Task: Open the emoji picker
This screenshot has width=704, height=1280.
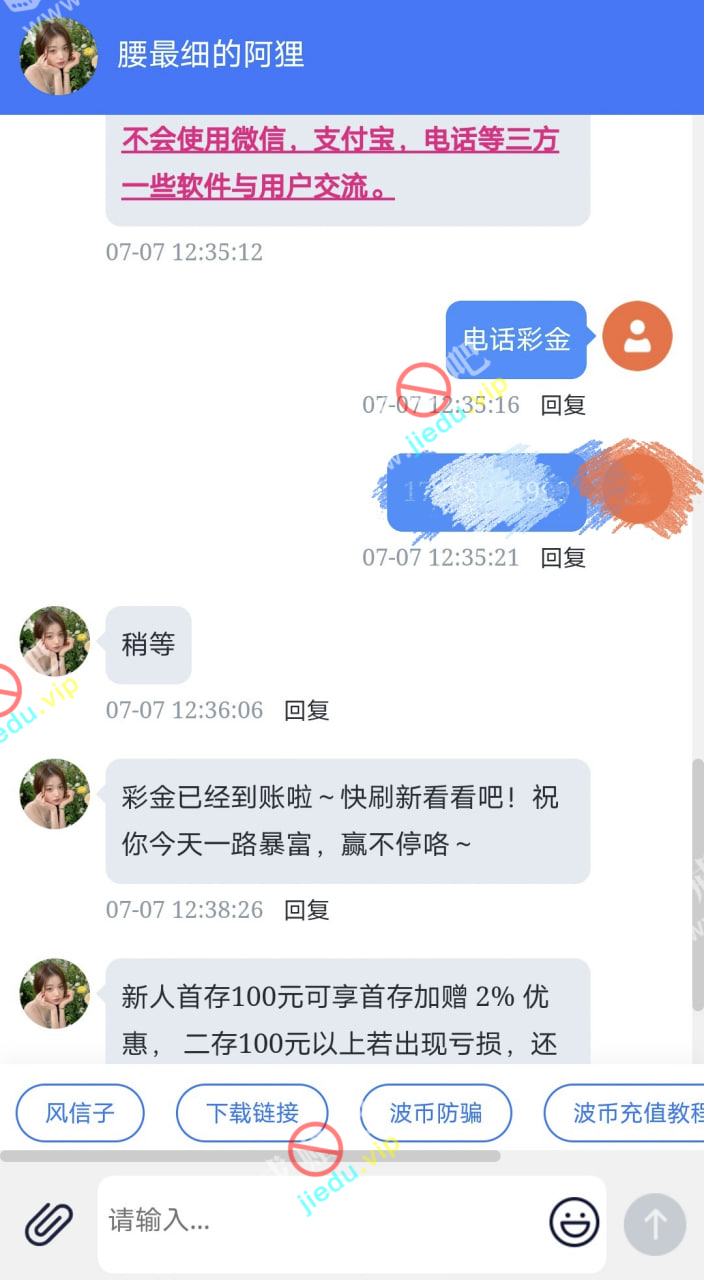Action: 574,1222
